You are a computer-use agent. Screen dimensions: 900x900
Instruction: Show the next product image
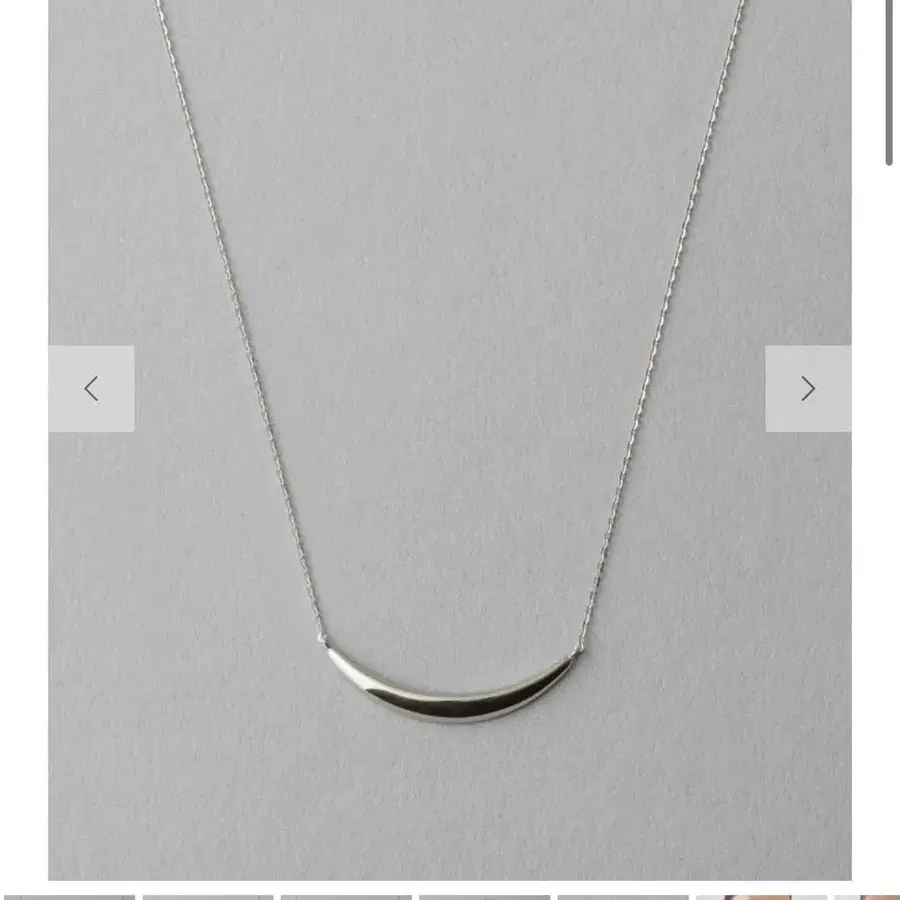(808, 389)
